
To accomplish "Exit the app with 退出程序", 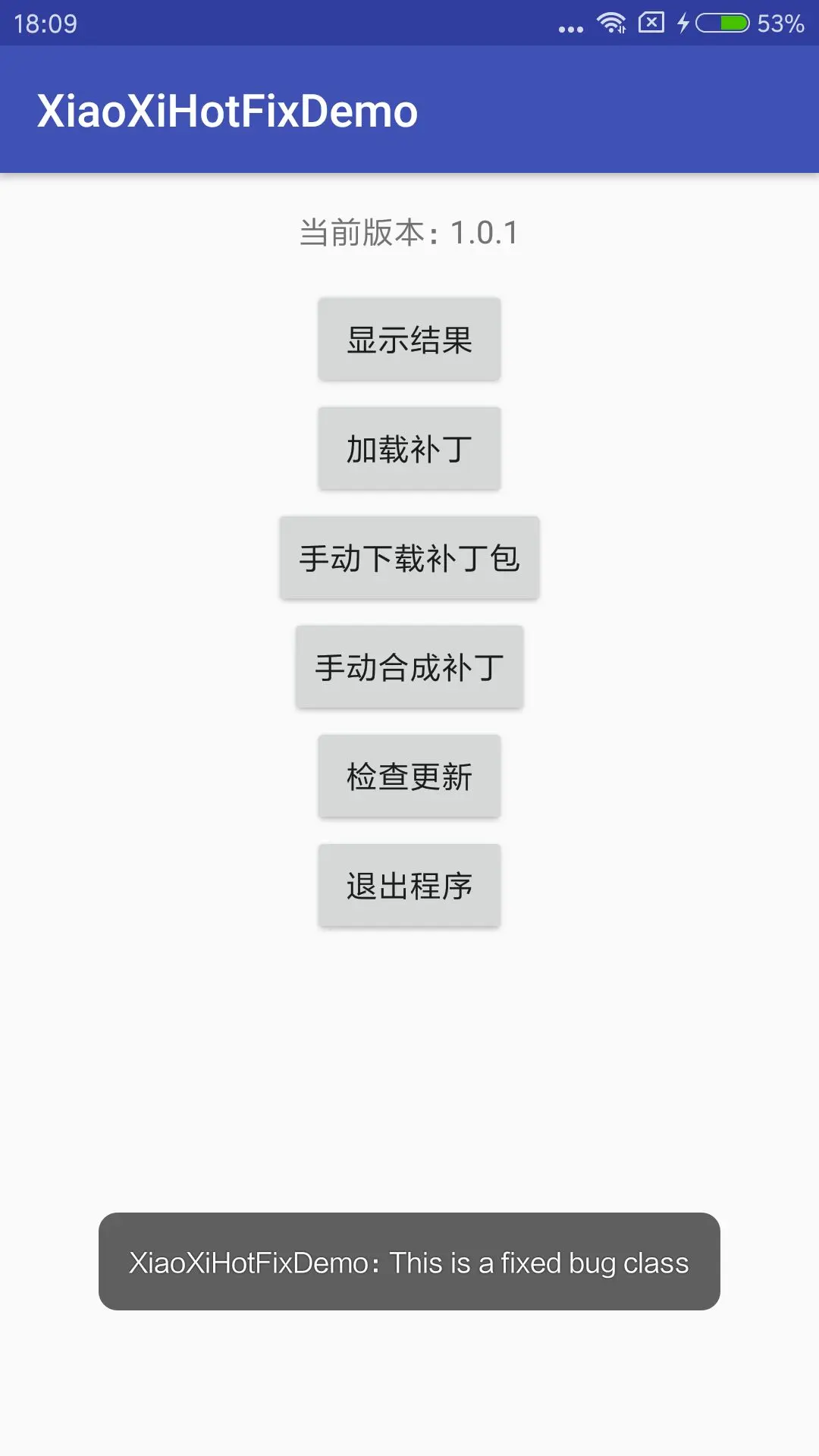I will point(409,885).
